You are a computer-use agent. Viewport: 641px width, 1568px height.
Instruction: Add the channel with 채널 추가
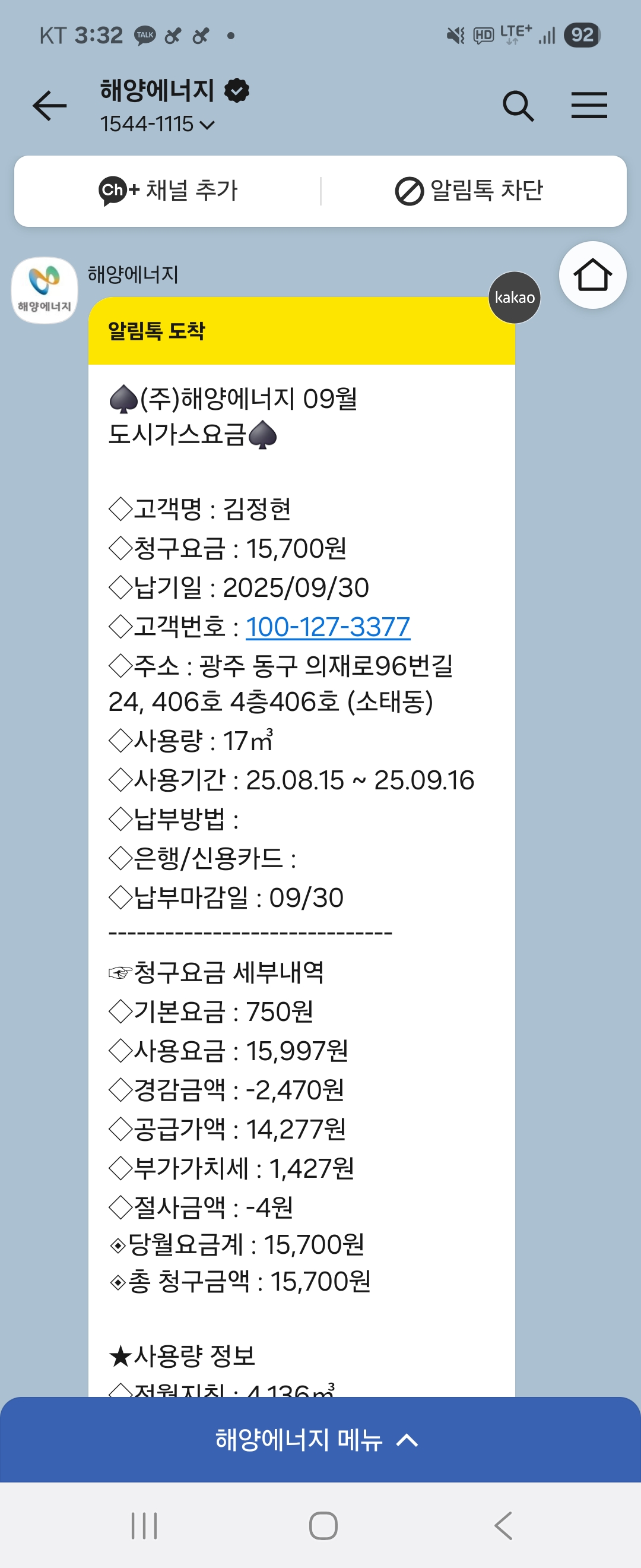[169, 191]
